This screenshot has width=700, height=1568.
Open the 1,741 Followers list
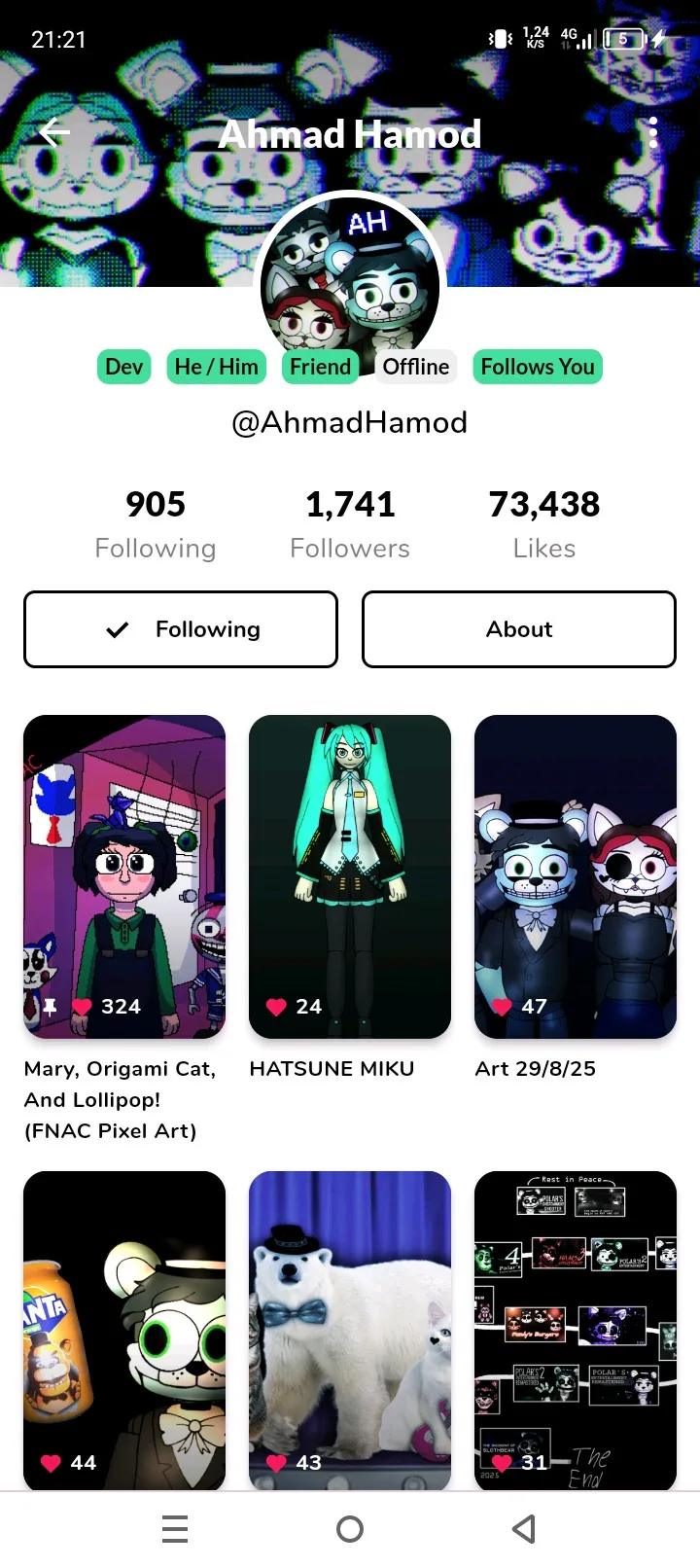click(x=350, y=524)
